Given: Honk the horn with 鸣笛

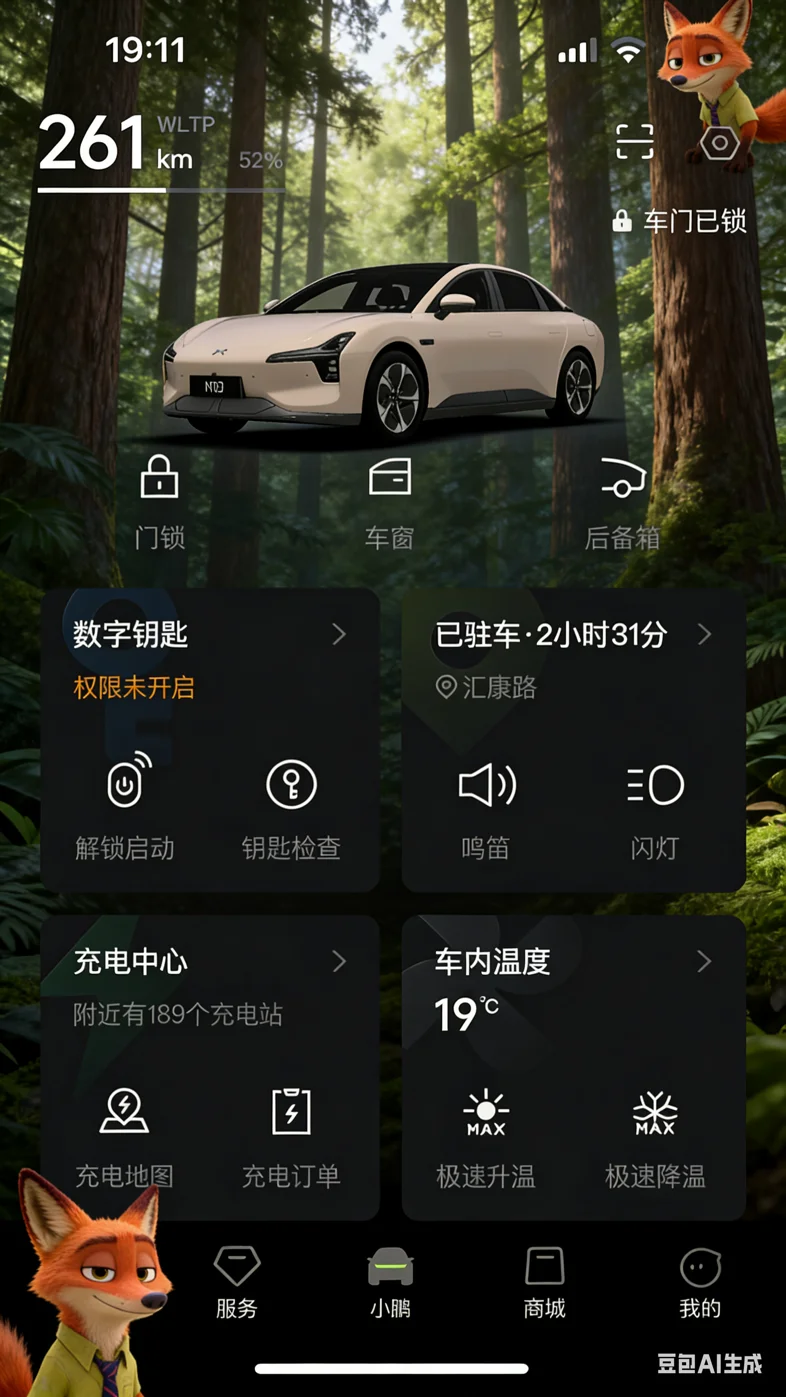Looking at the screenshot, I should coord(486,805).
